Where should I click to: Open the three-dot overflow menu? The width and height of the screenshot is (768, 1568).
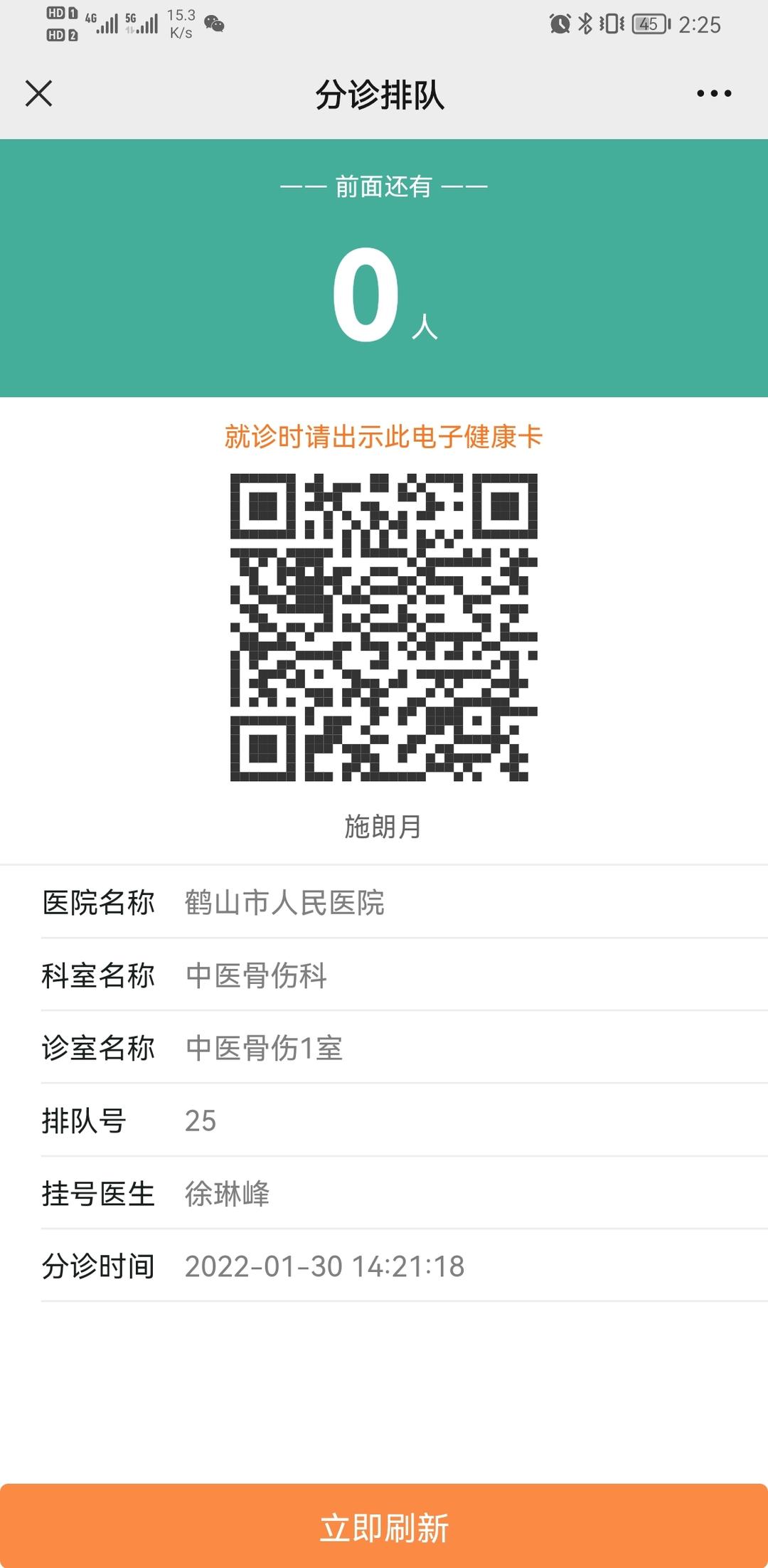(x=714, y=93)
